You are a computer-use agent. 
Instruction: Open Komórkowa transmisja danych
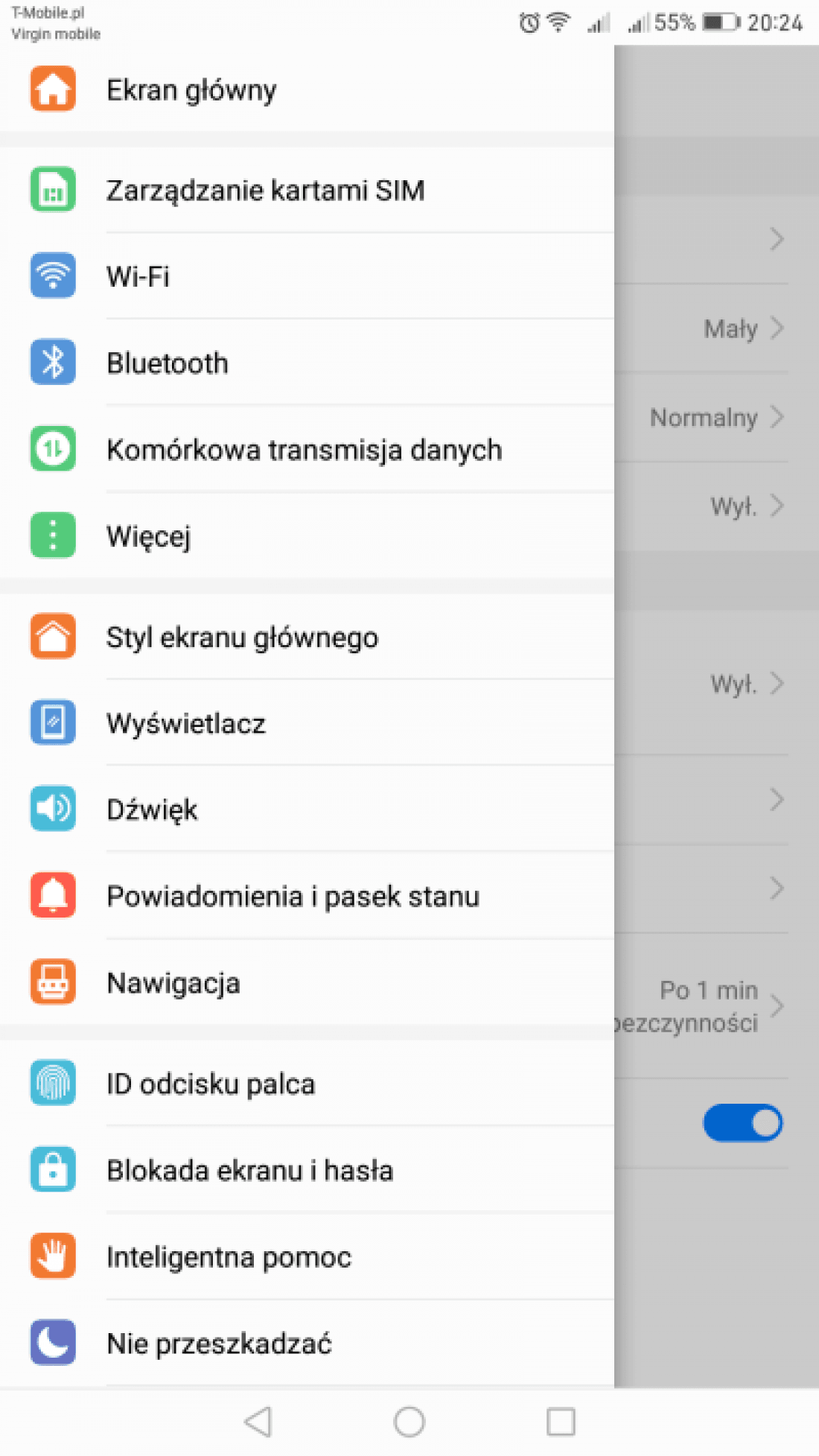tap(307, 449)
